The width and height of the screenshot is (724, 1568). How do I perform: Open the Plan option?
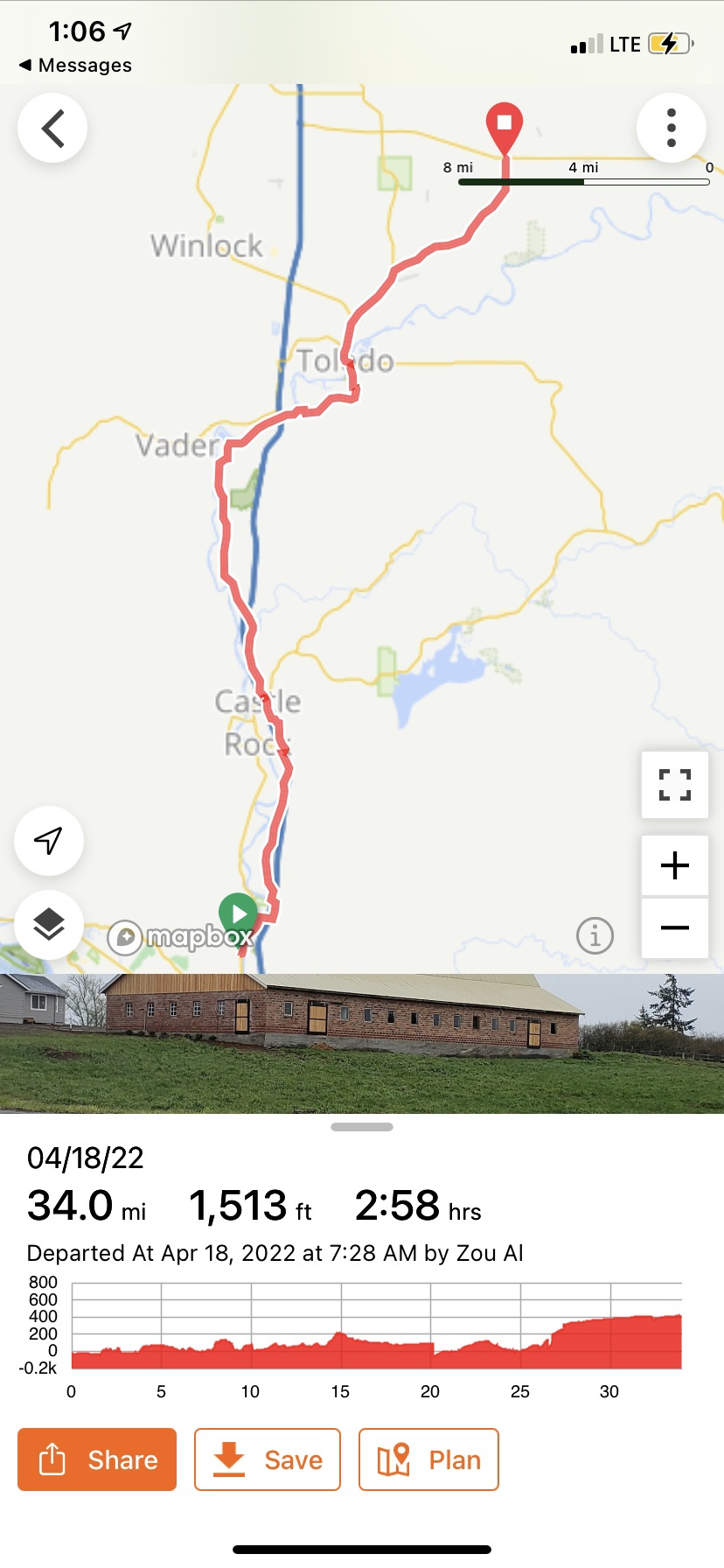[x=428, y=1459]
